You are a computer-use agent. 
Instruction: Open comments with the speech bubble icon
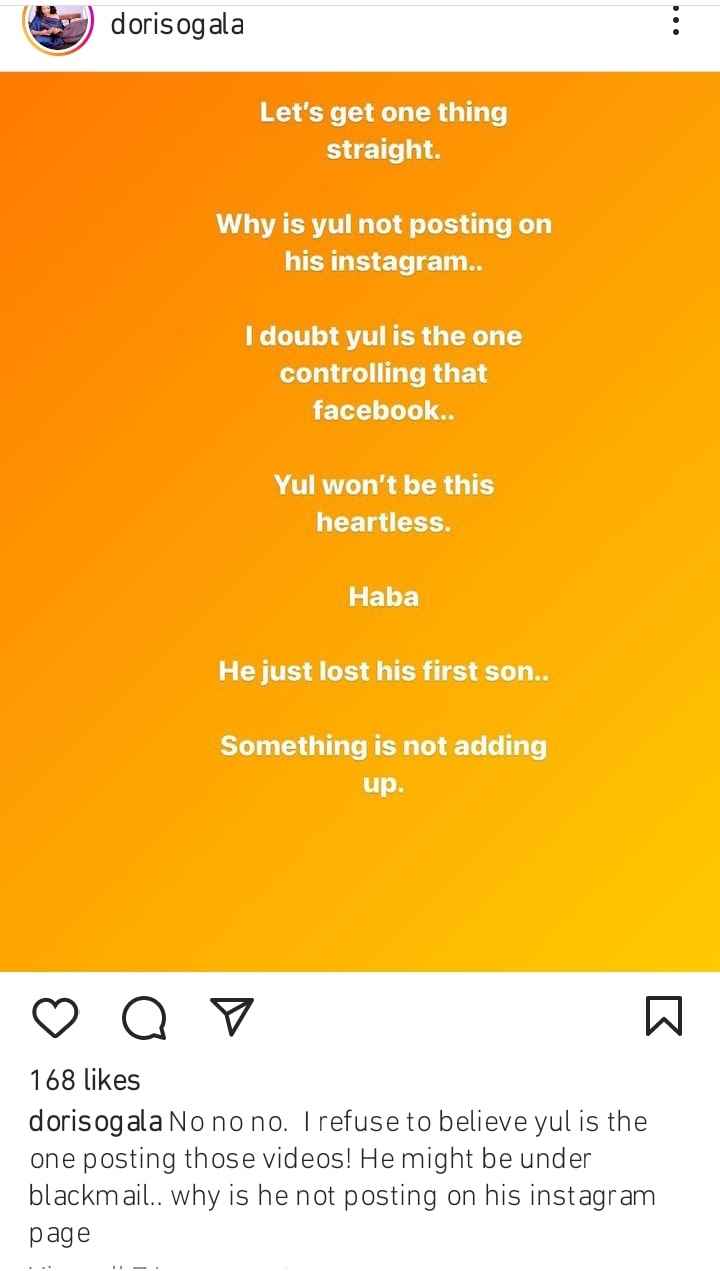[x=144, y=1017]
